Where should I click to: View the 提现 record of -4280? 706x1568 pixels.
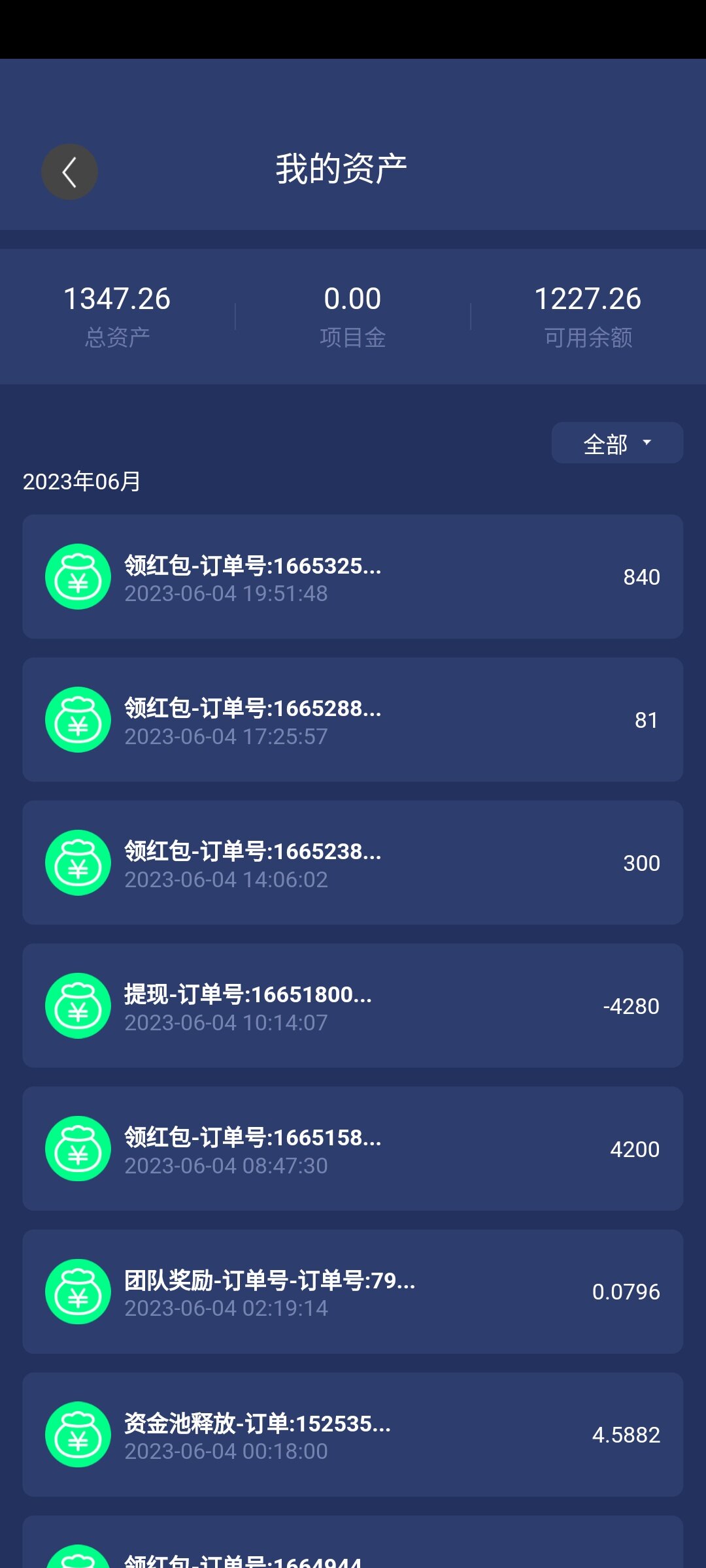click(x=353, y=1006)
